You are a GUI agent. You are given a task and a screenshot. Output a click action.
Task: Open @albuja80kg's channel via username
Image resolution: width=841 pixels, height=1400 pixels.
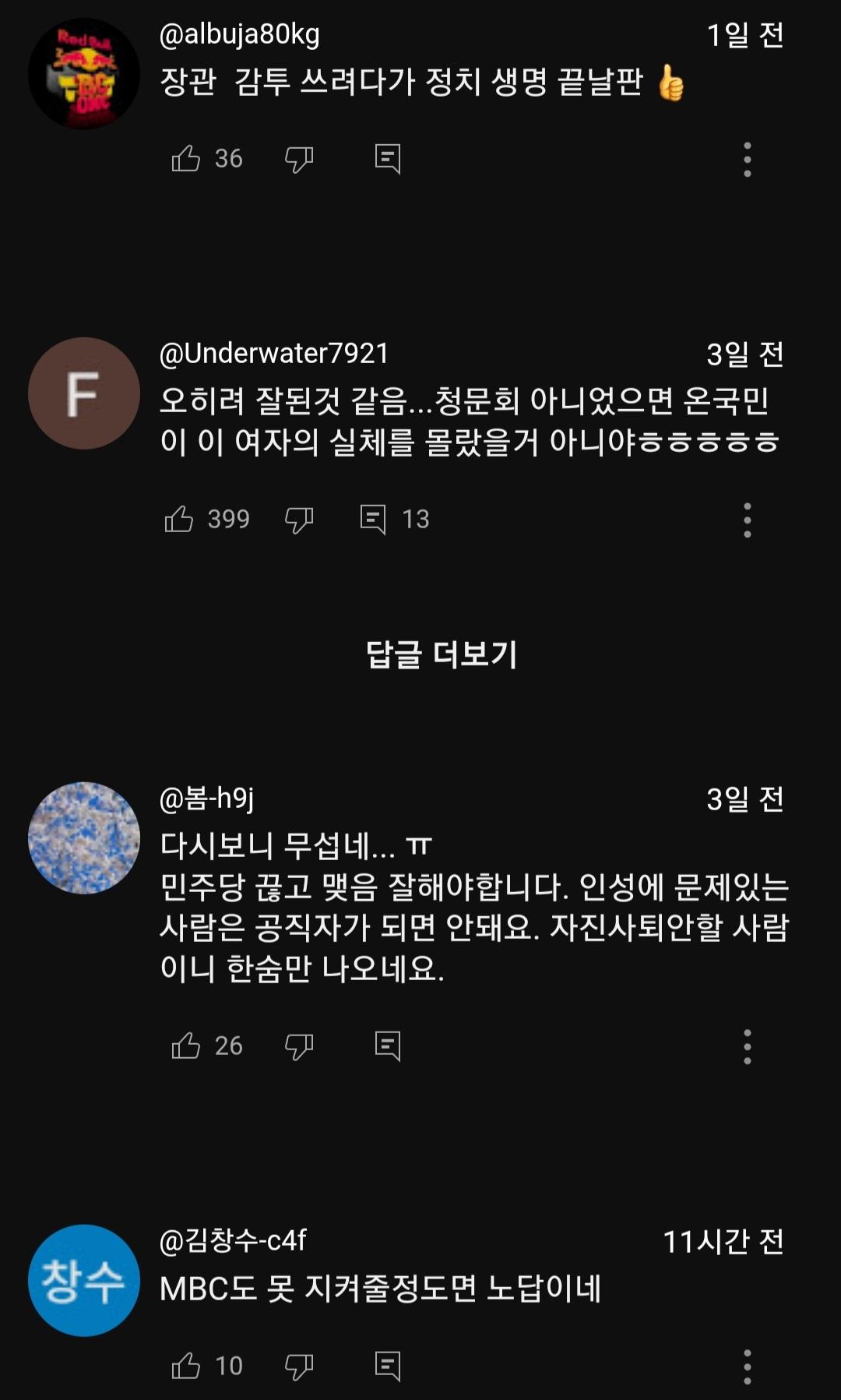tap(241, 33)
